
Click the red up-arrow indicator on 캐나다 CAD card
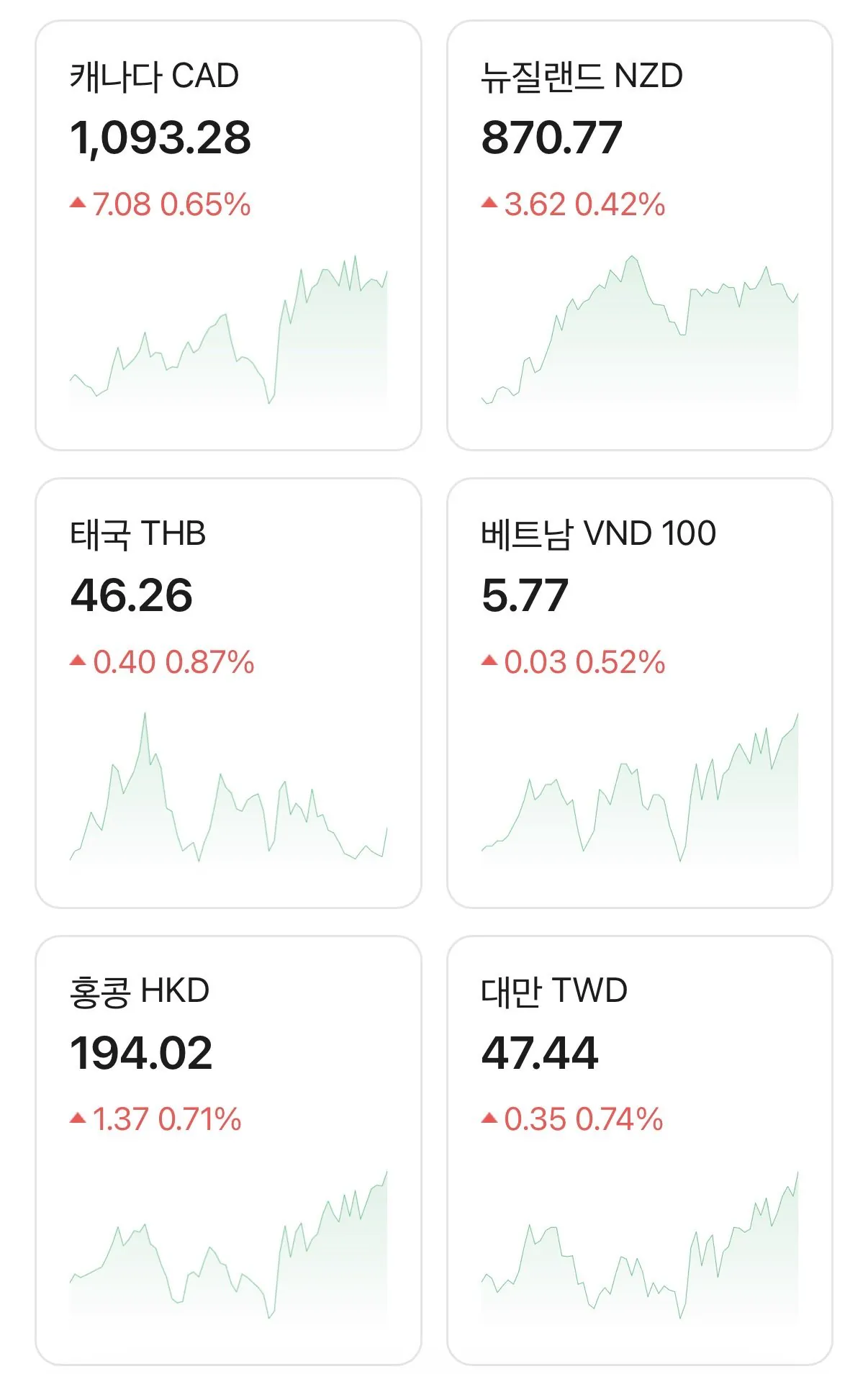(78, 204)
